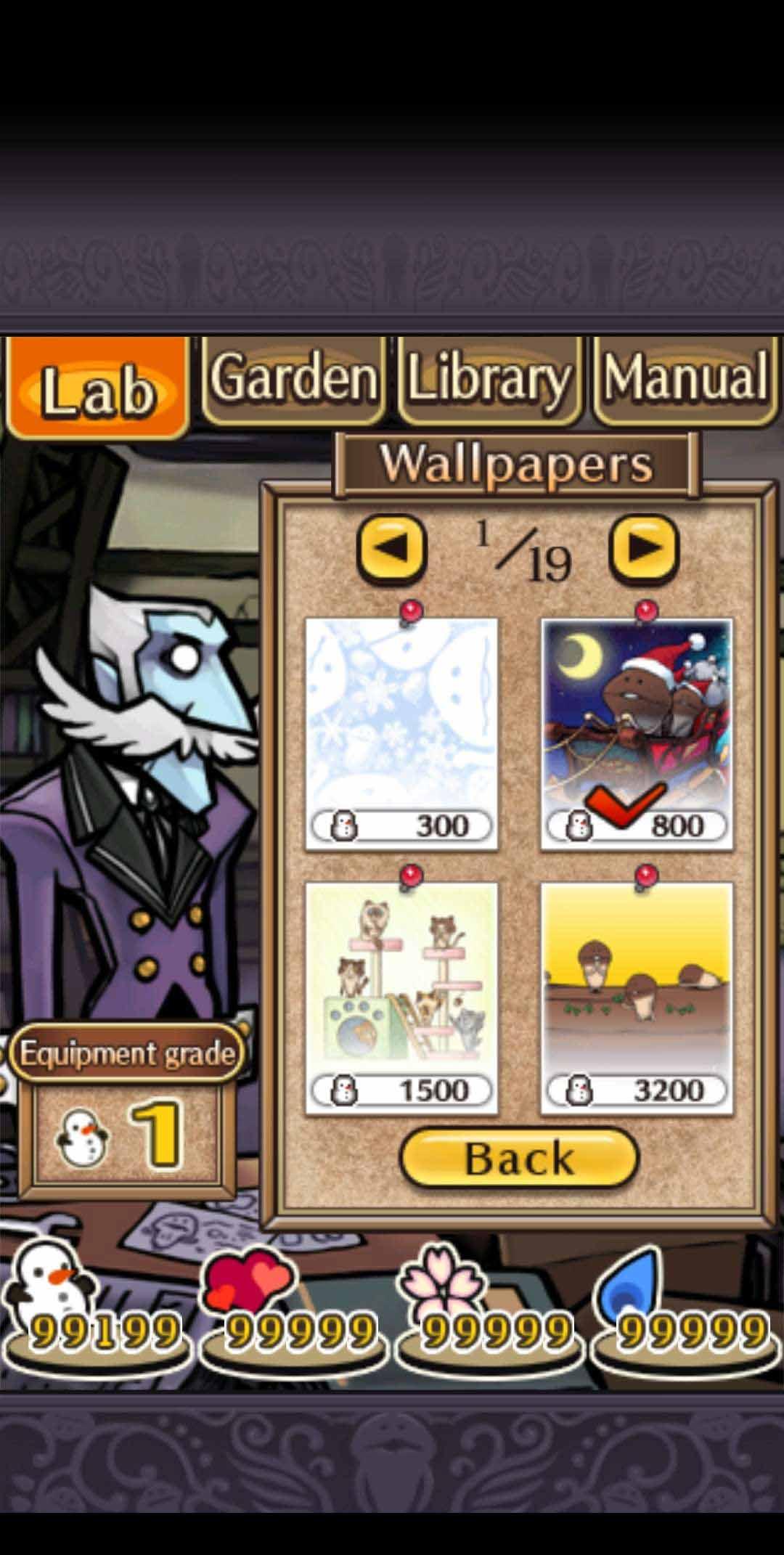Select the snowflake wallpaper costing 300

pos(401,733)
